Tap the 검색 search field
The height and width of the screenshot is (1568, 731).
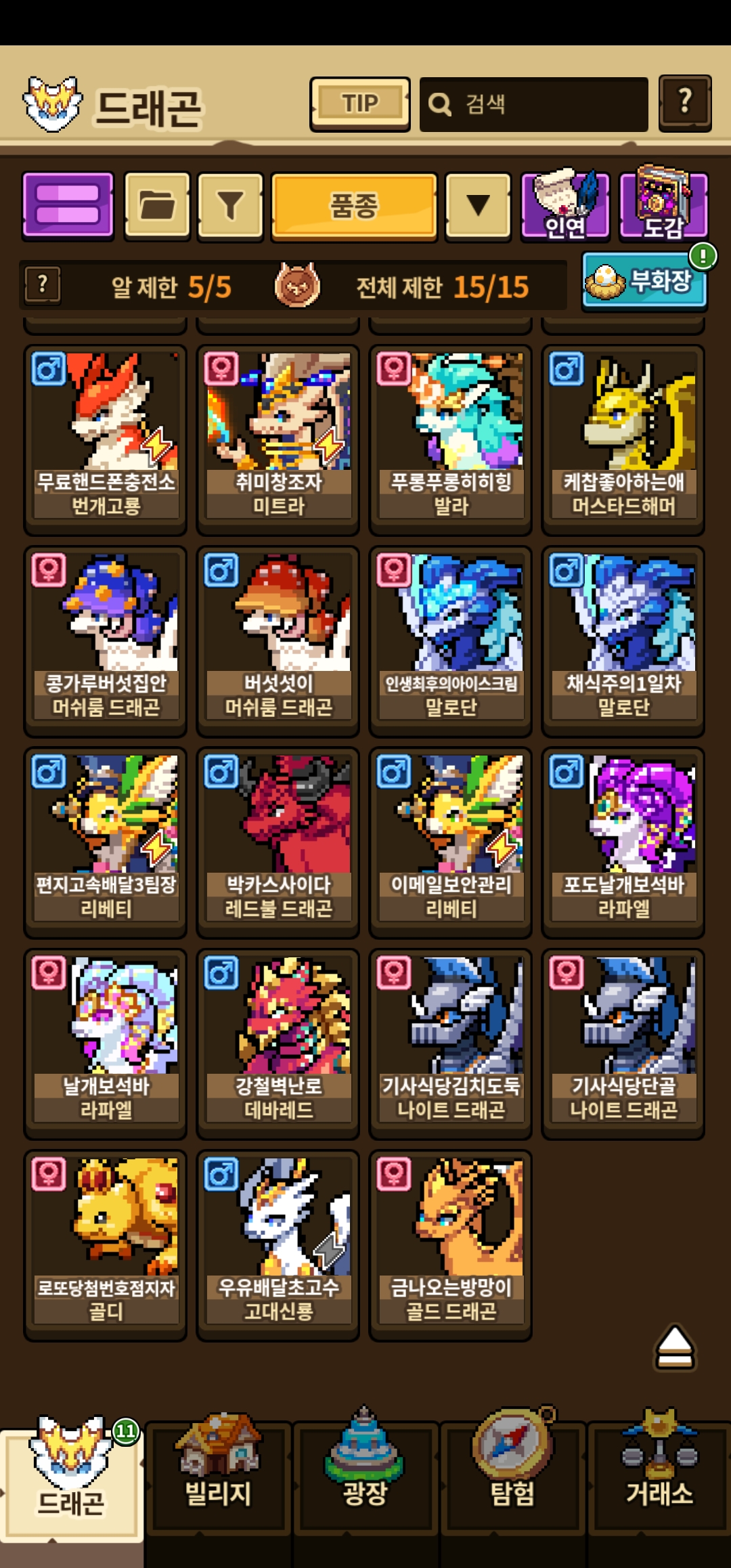[533, 104]
